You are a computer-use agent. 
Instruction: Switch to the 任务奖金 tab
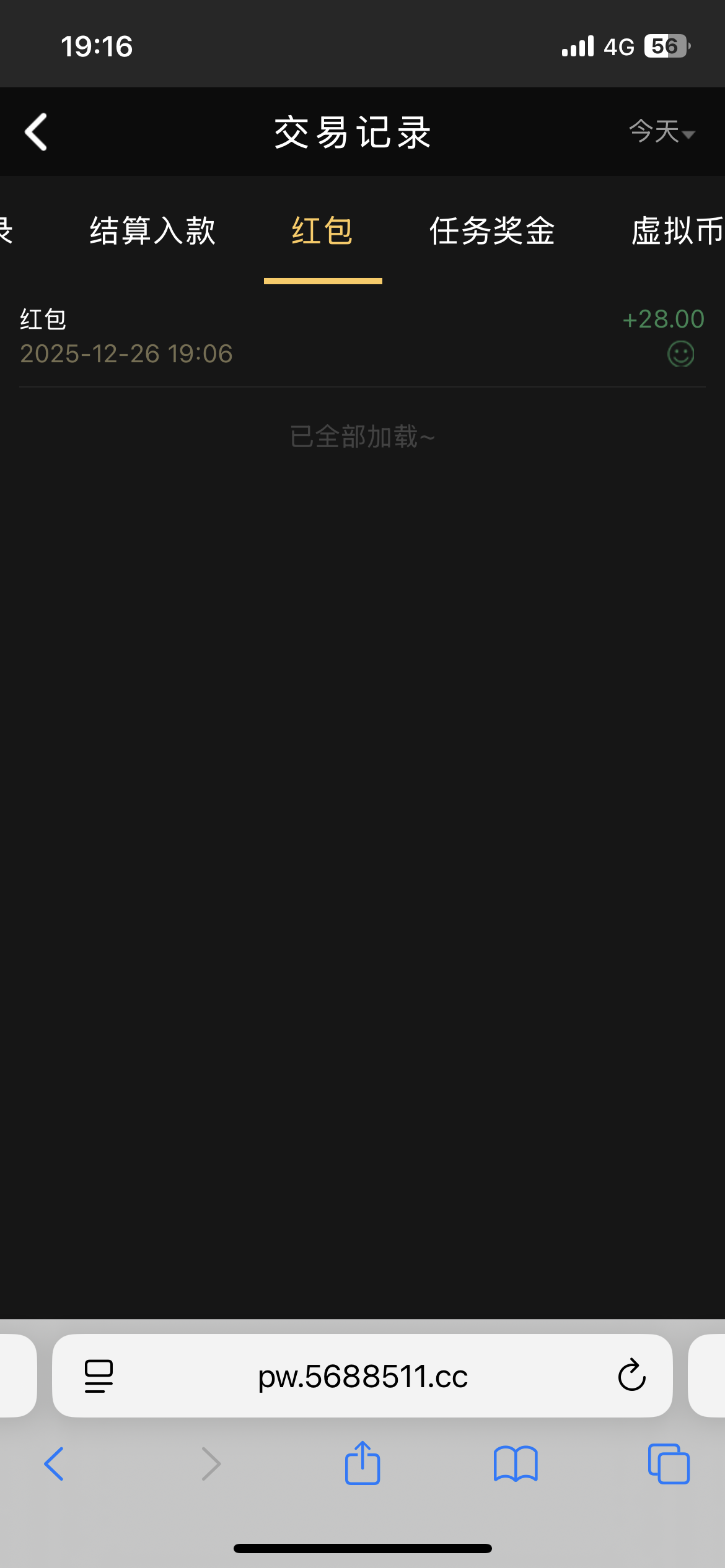(x=492, y=231)
